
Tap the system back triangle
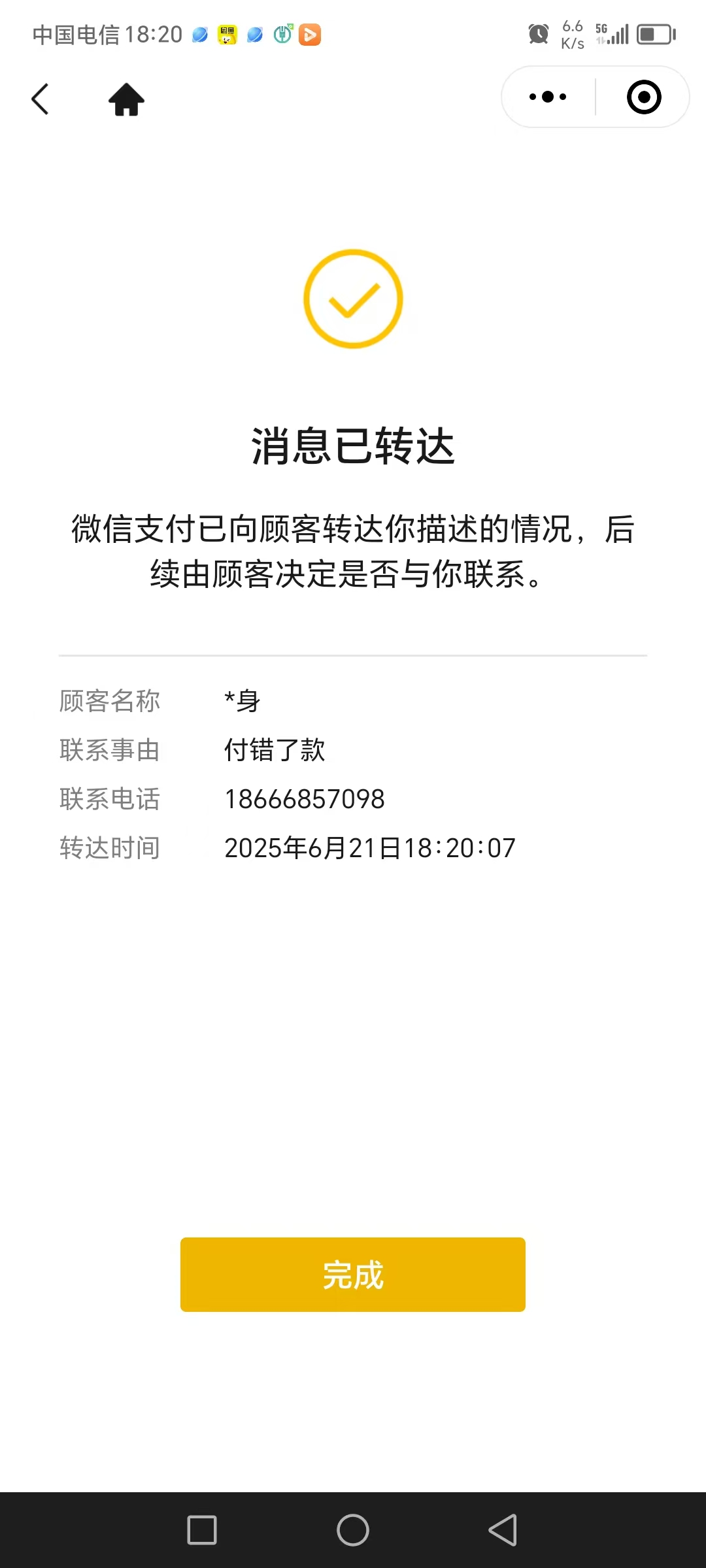coord(503,1530)
